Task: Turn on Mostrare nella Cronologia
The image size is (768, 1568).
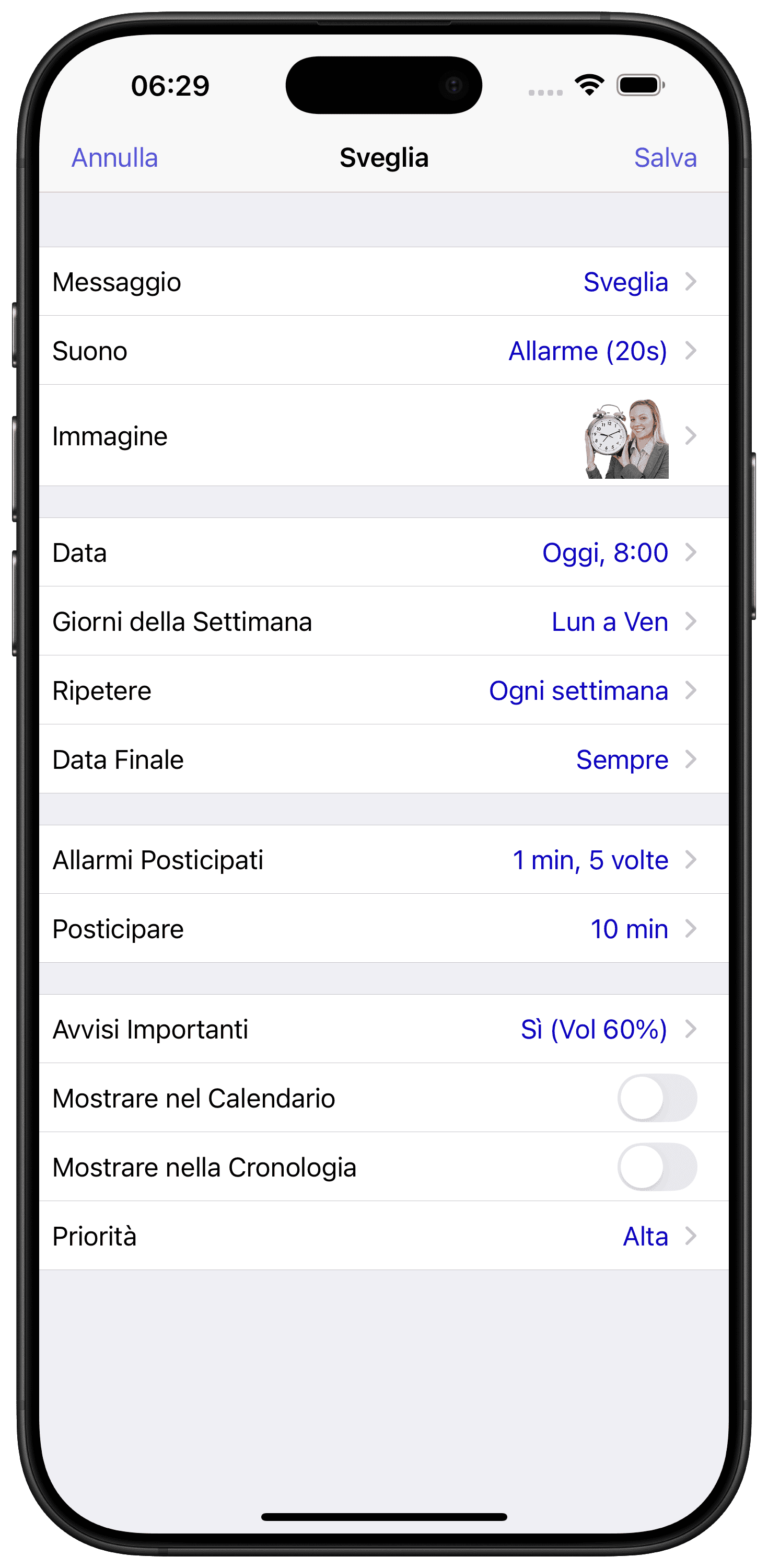Action: (x=657, y=1167)
